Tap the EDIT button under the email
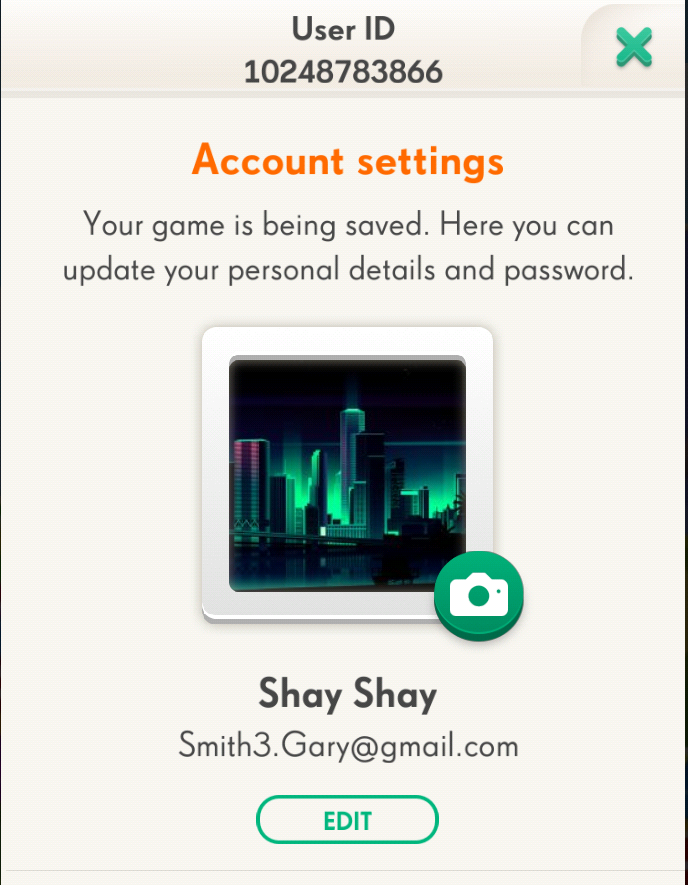This screenshot has width=688, height=885. click(347, 821)
